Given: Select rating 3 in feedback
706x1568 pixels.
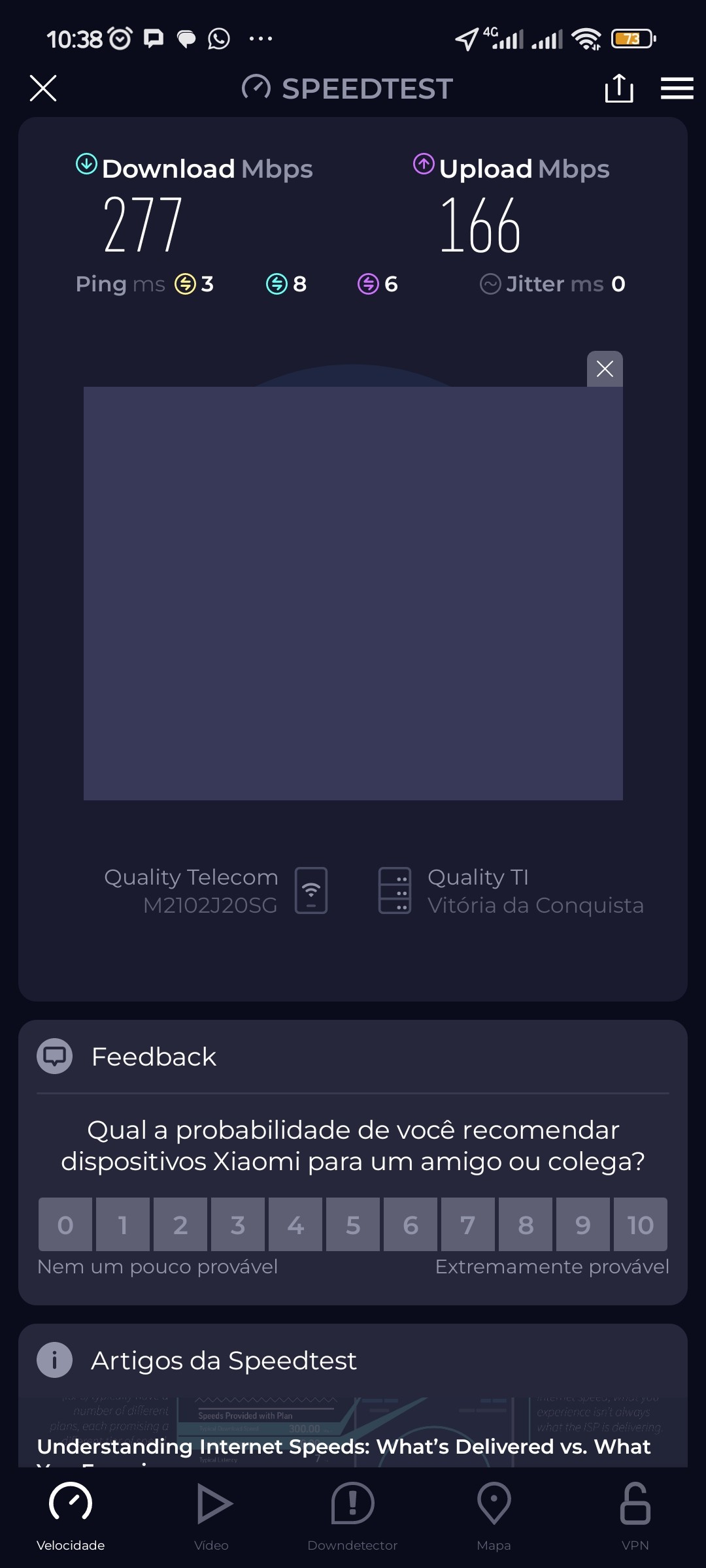Looking at the screenshot, I should (238, 1224).
